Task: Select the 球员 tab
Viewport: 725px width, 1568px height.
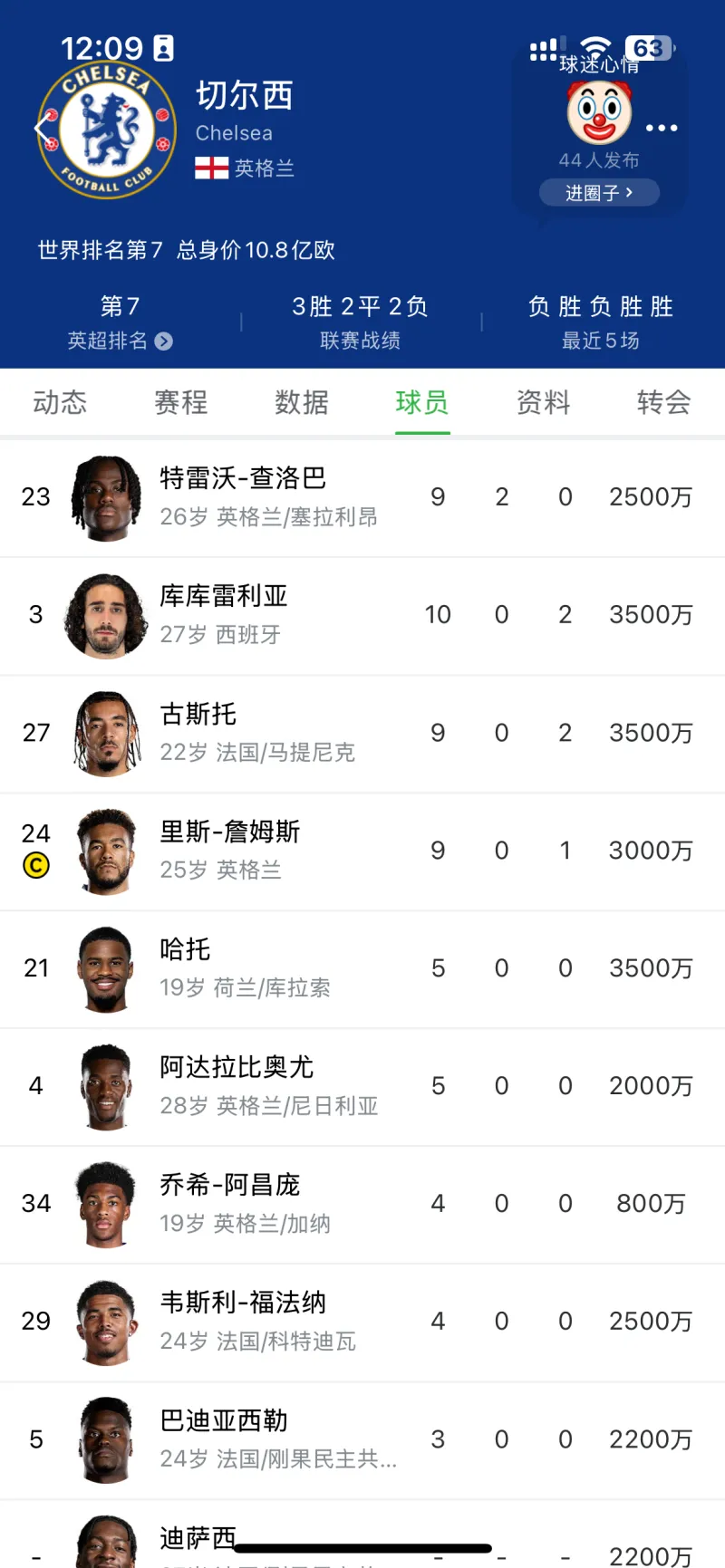Action: coord(422,402)
